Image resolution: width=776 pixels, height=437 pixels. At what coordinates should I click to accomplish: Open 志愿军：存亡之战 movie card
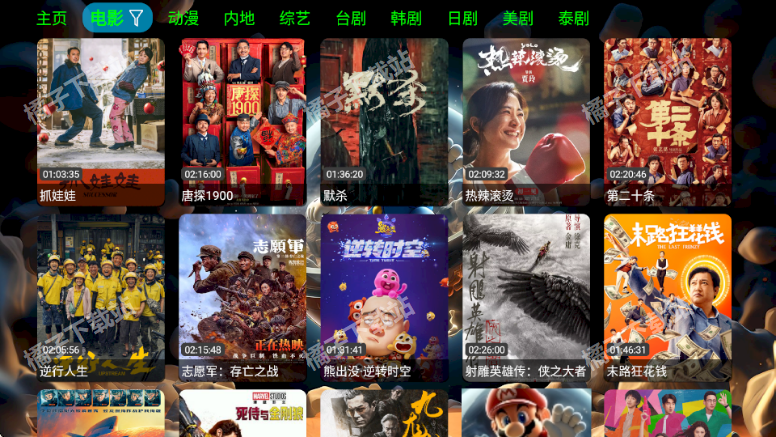pyautogui.click(x=243, y=296)
